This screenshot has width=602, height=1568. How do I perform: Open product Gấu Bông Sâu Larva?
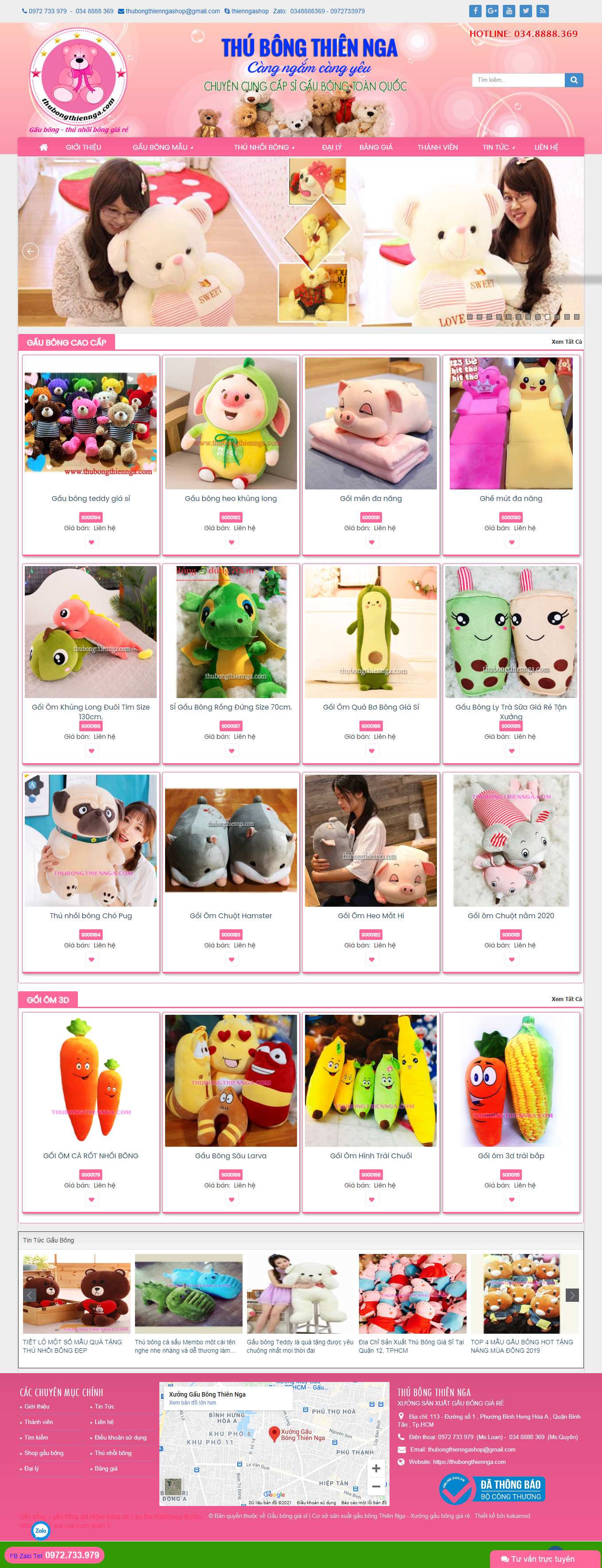231,1155
